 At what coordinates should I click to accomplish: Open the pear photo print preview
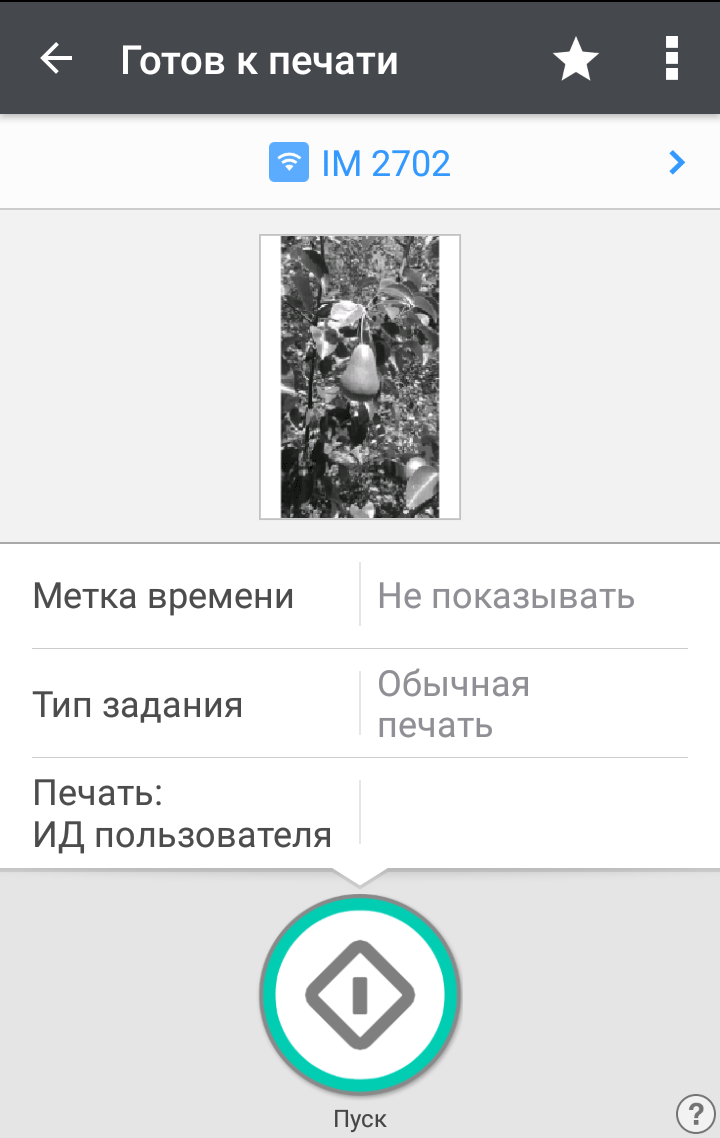coord(360,377)
